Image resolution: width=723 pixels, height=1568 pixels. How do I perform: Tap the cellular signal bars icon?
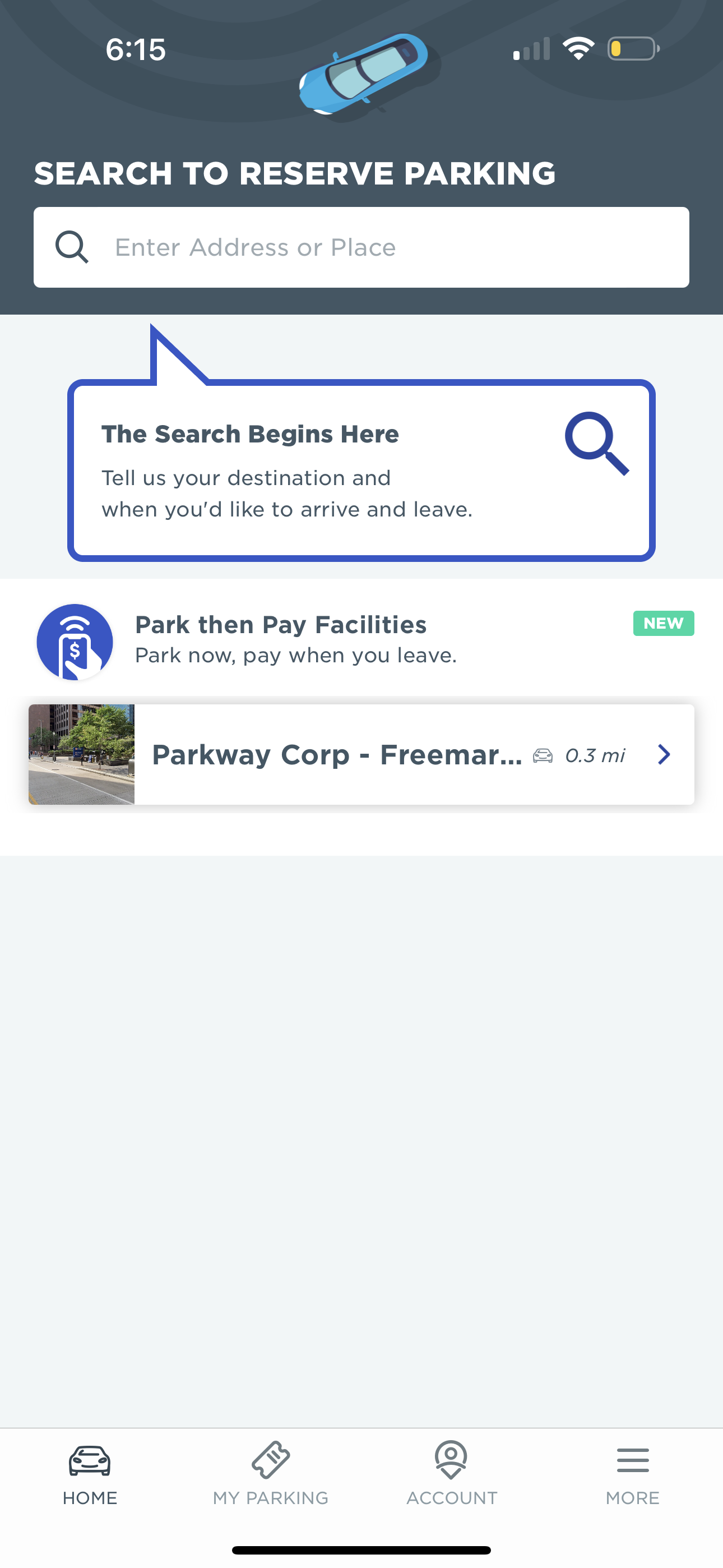click(532, 49)
